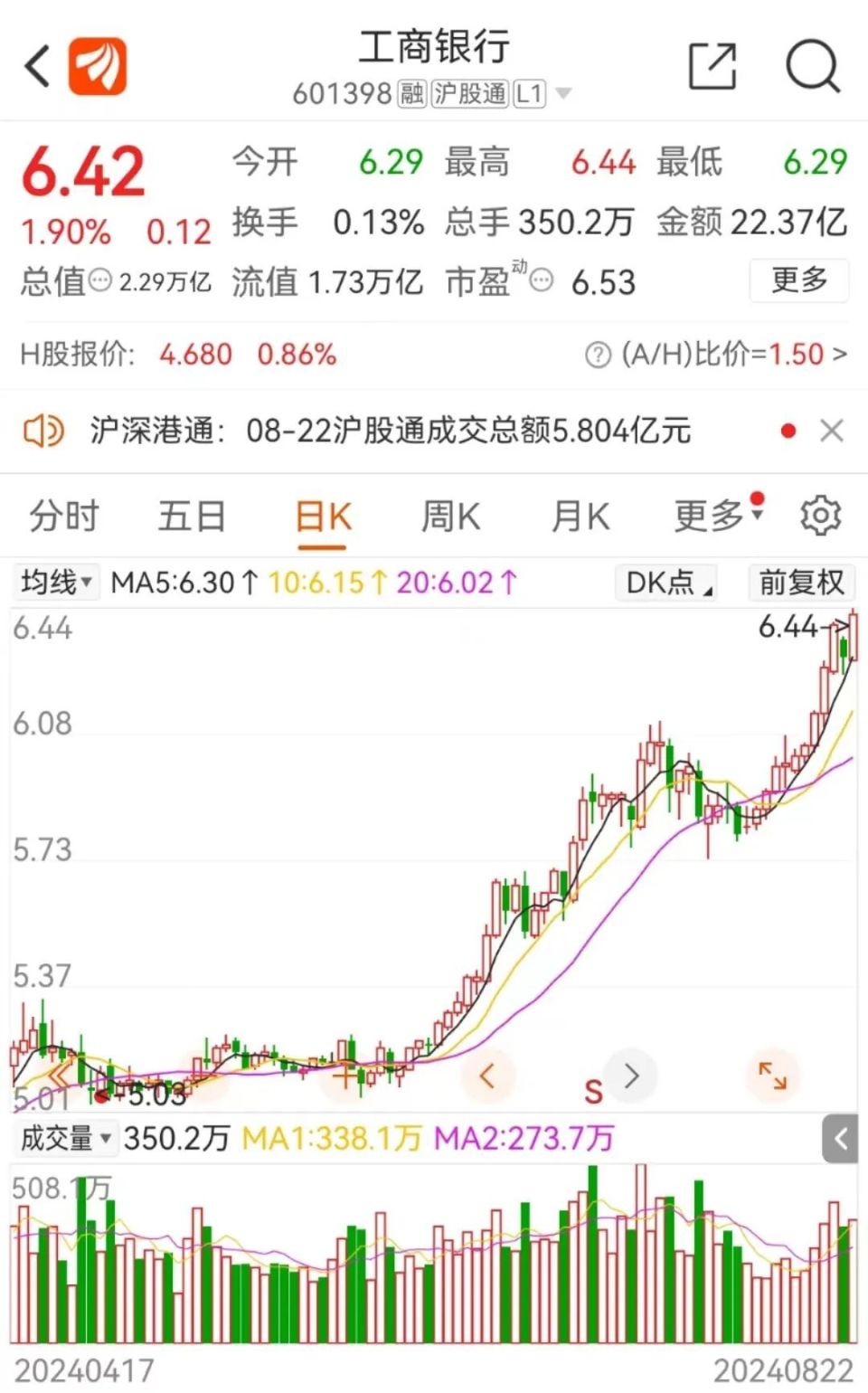Switch to the 五日 chart tab
The height and width of the screenshot is (1393, 868).
point(192,516)
